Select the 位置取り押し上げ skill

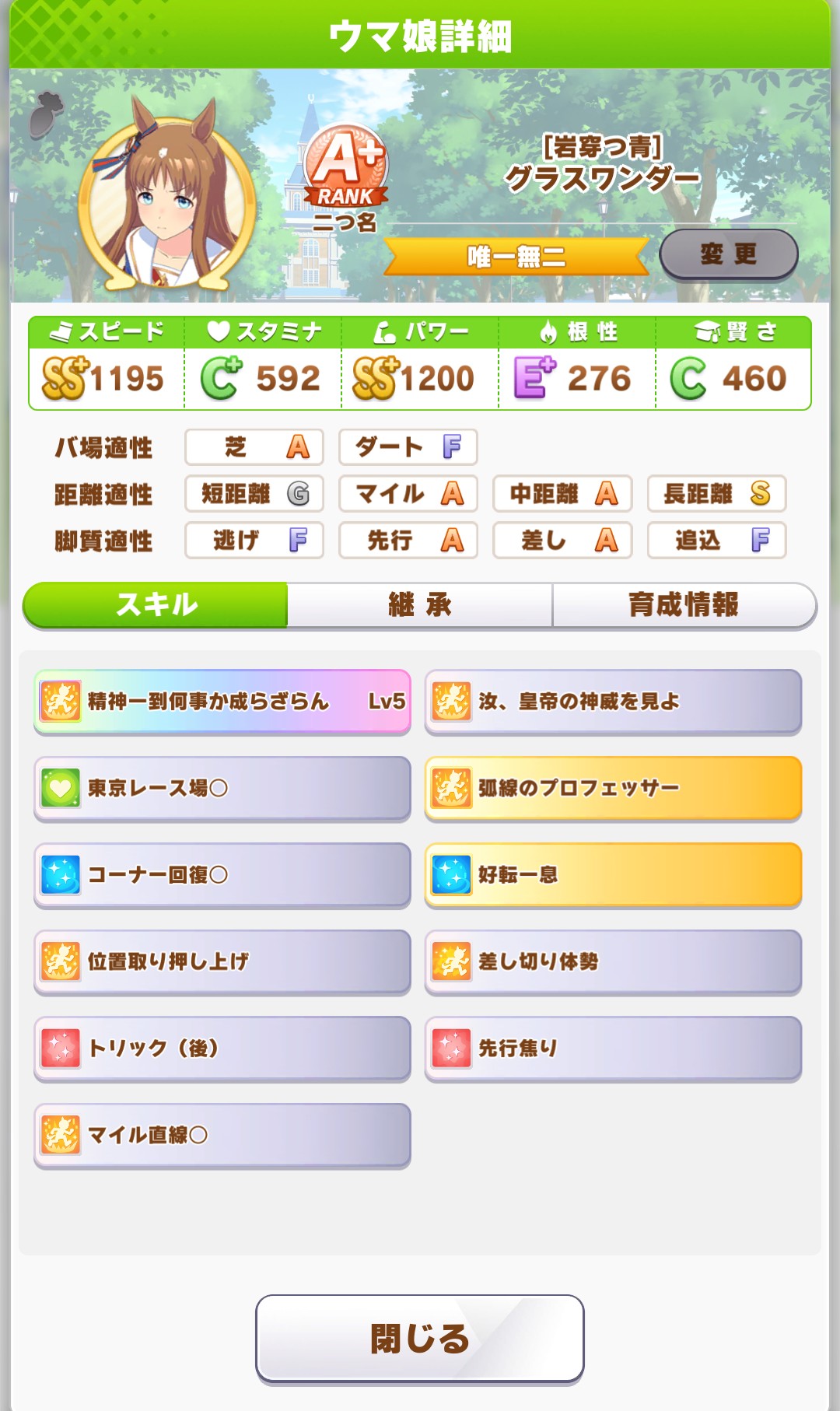(x=222, y=961)
